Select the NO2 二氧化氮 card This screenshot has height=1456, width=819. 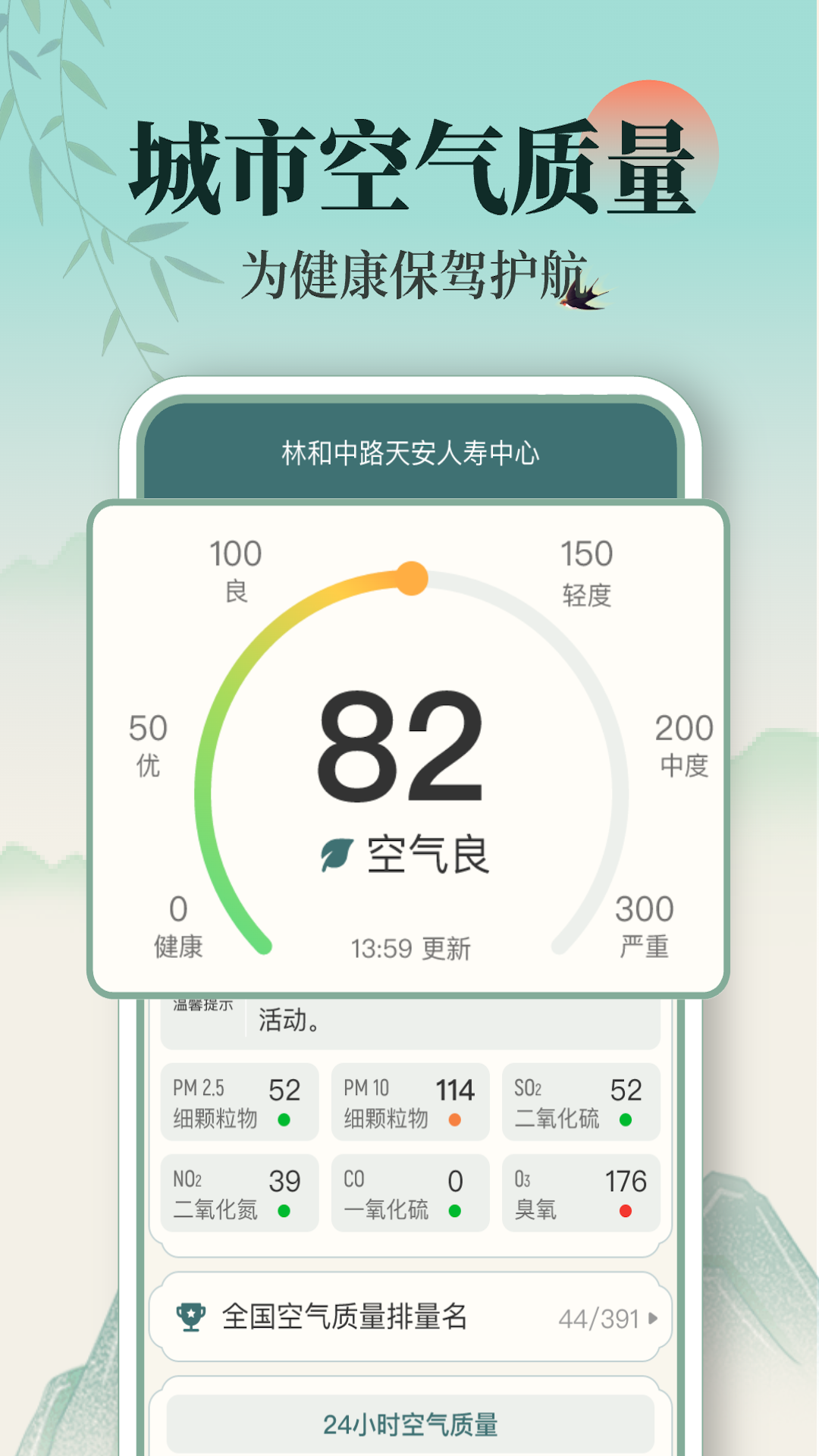(x=239, y=1192)
